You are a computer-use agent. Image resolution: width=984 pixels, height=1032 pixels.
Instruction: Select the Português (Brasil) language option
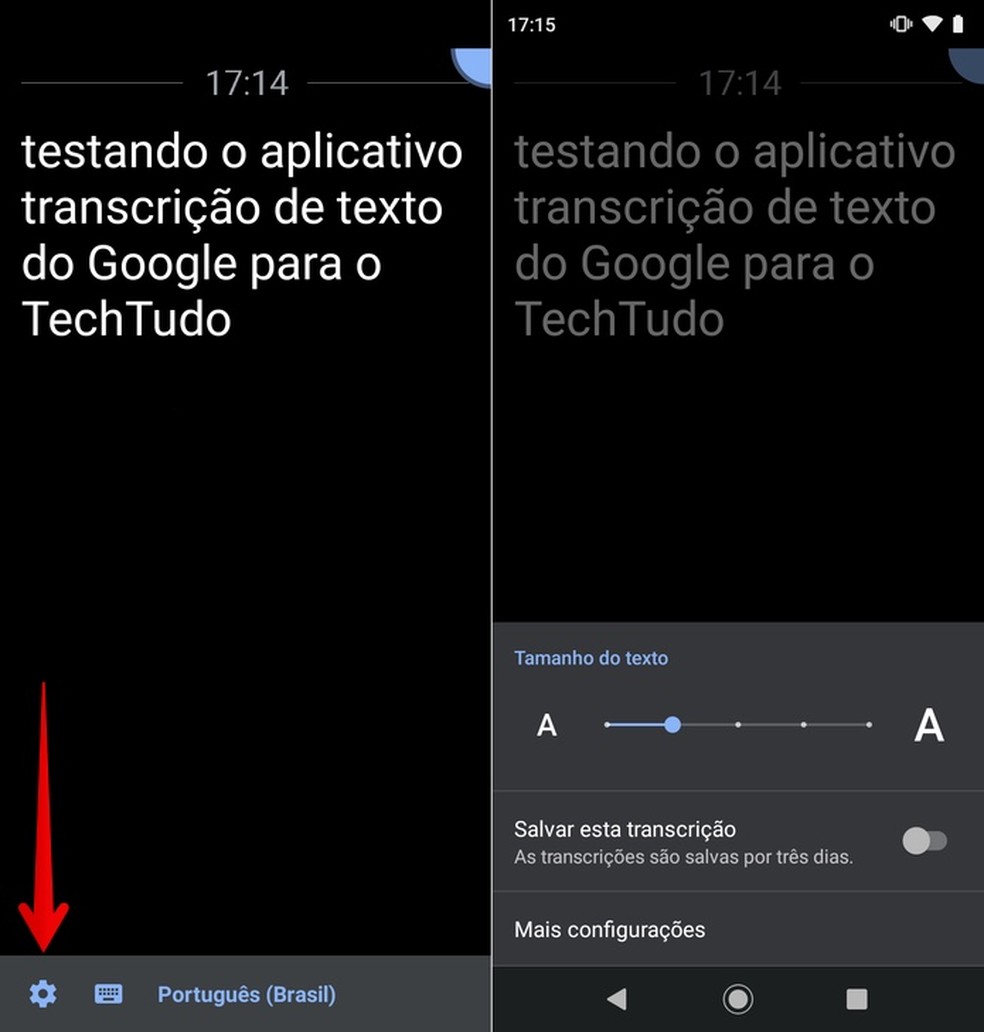(246, 994)
